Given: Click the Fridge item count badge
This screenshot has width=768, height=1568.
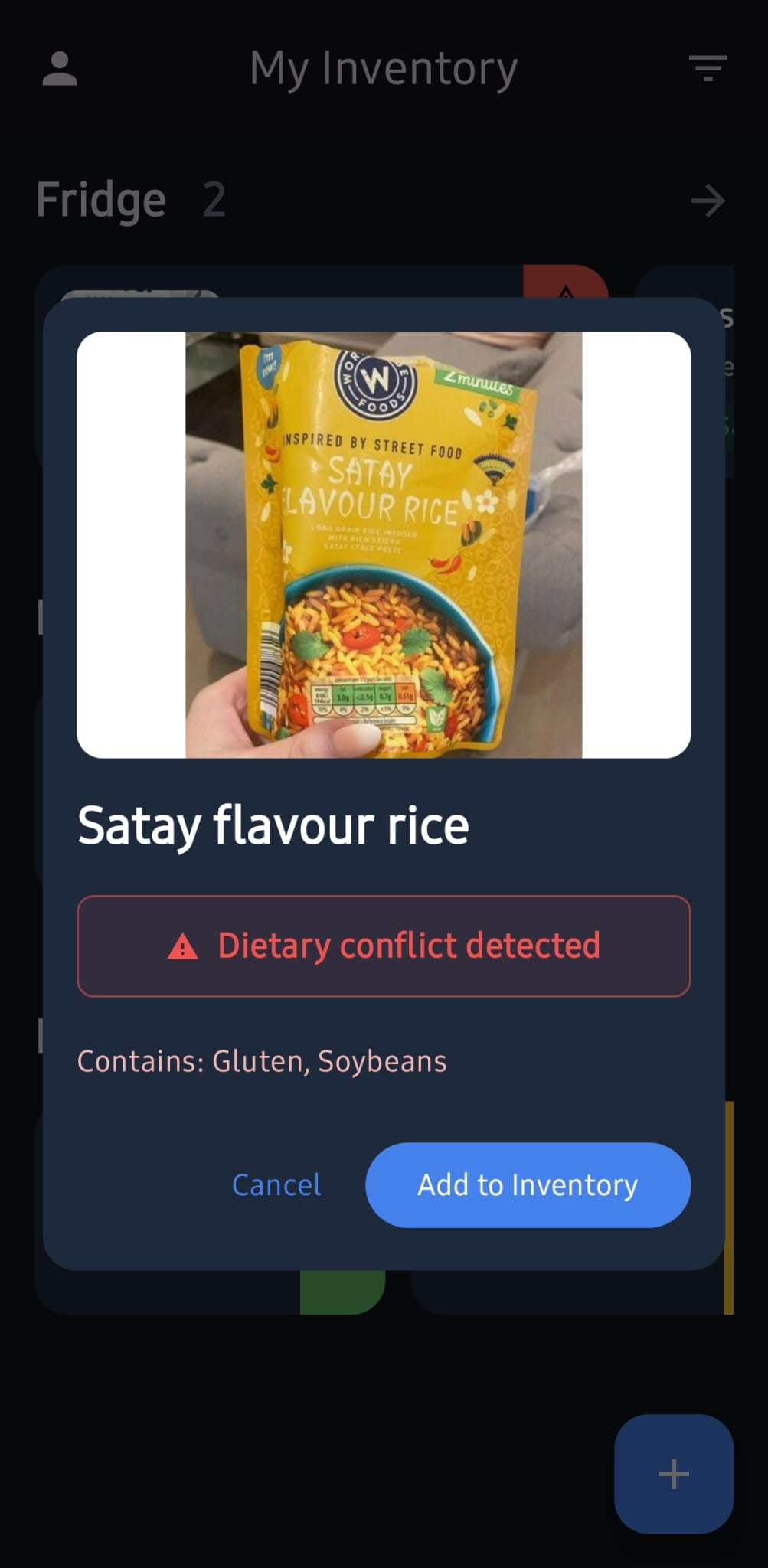Looking at the screenshot, I should (x=213, y=200).
